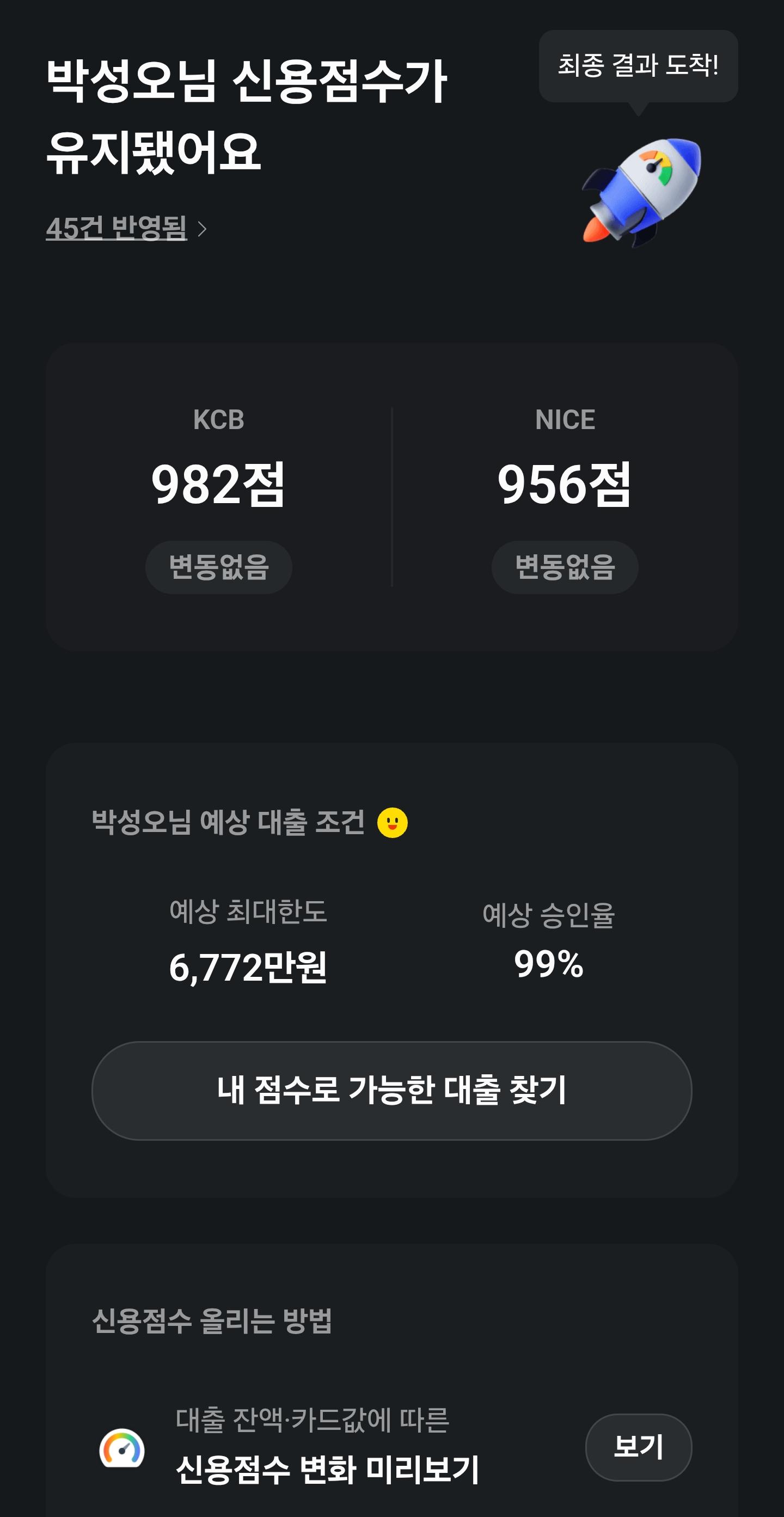Tap 보기 for 신용점수 변화 미리보기
This screenshot has width=784, height=1517.
tap(639, 1447)
